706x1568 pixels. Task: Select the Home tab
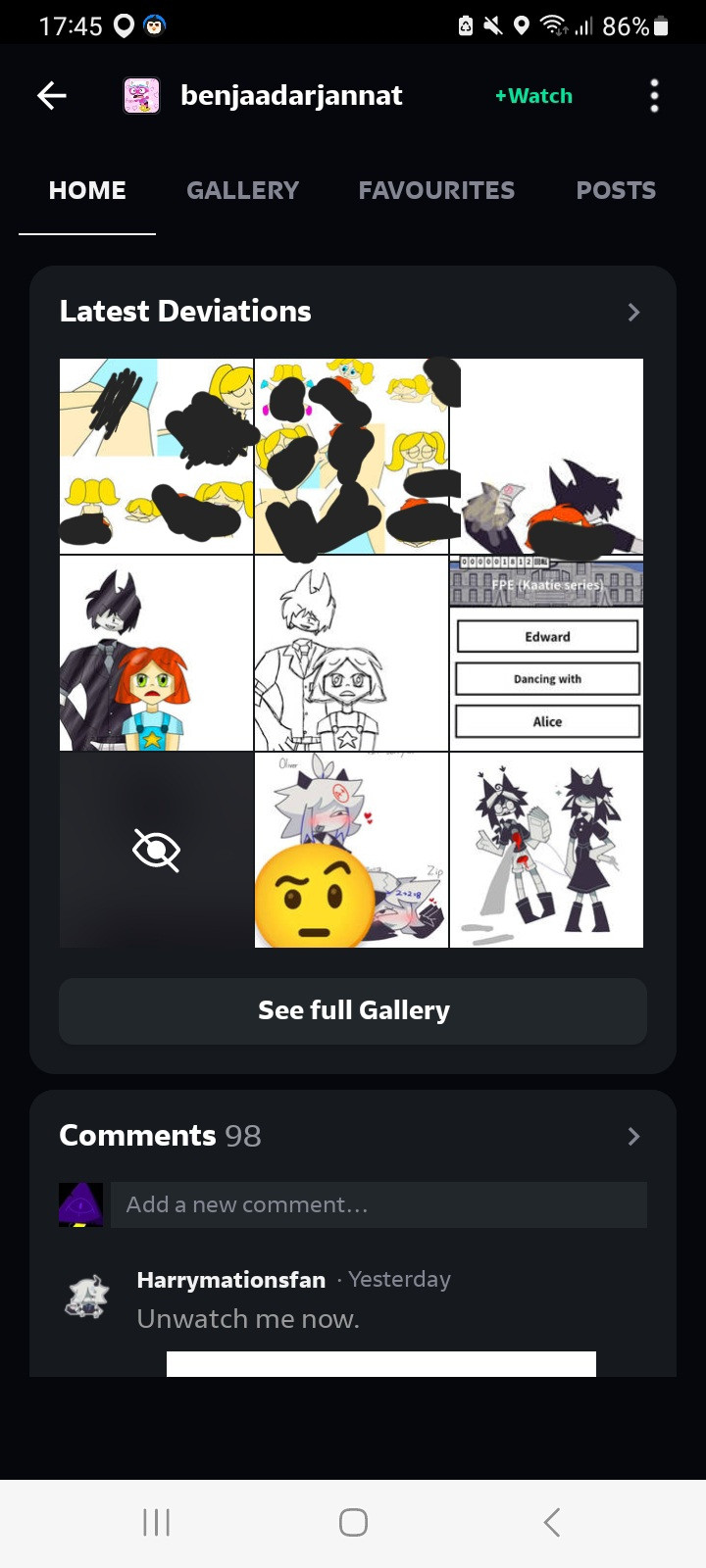[87, 190]
